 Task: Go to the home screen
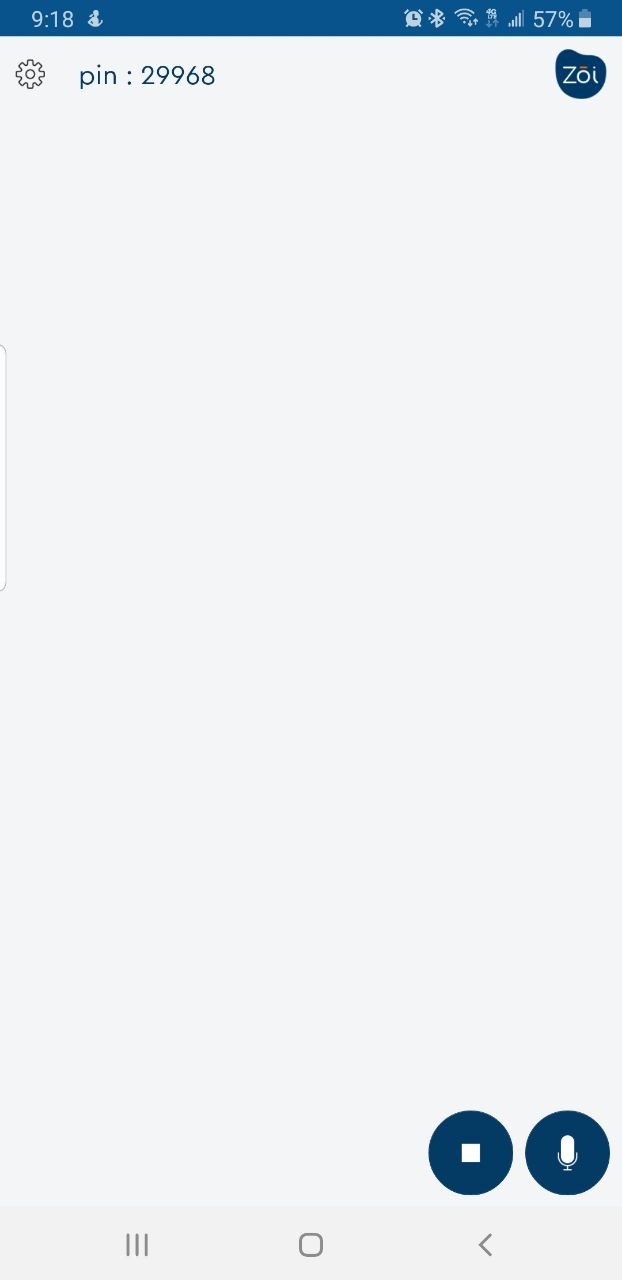pos(311,1245)
